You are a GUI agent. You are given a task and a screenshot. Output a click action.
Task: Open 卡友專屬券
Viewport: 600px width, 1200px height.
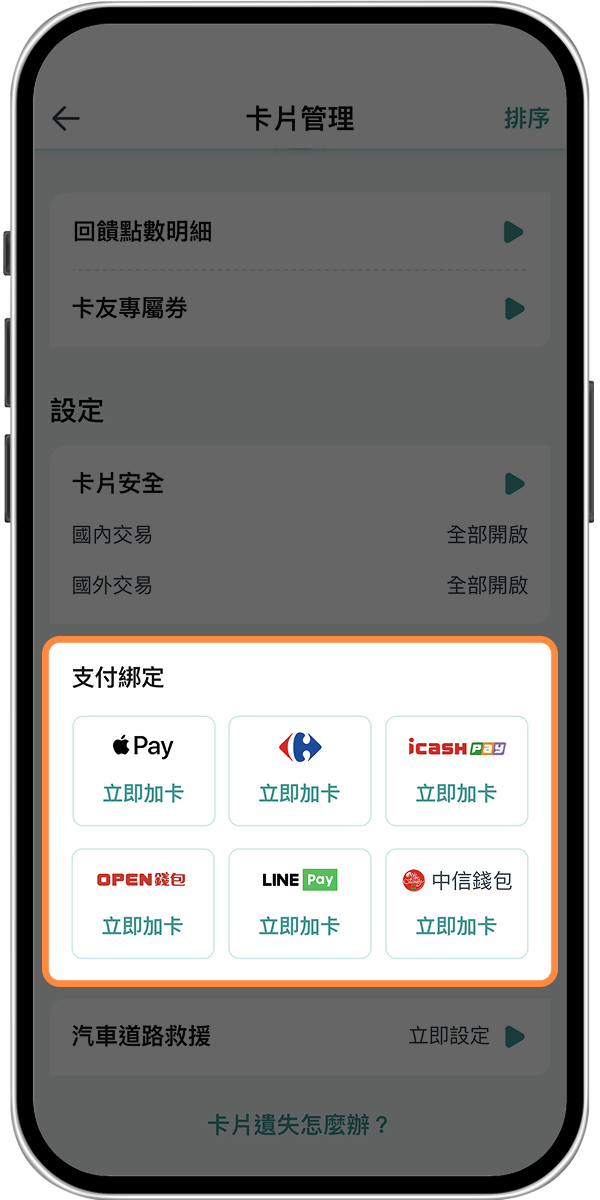tap(299, 309)
